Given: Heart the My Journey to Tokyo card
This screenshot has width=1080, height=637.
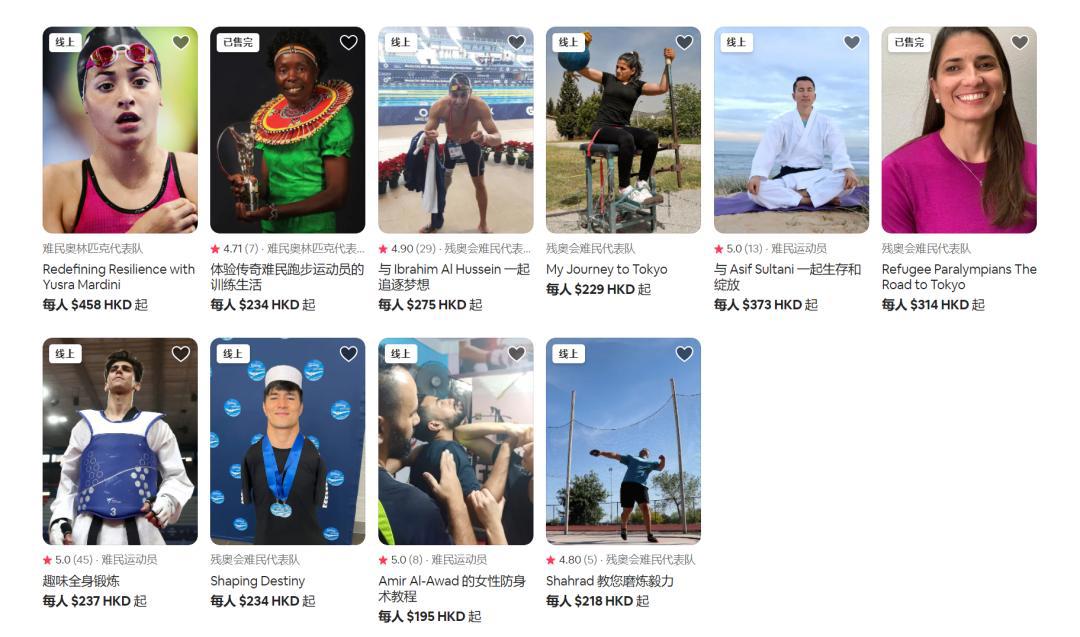Looking at the screenshot, I should coord(684,42).
